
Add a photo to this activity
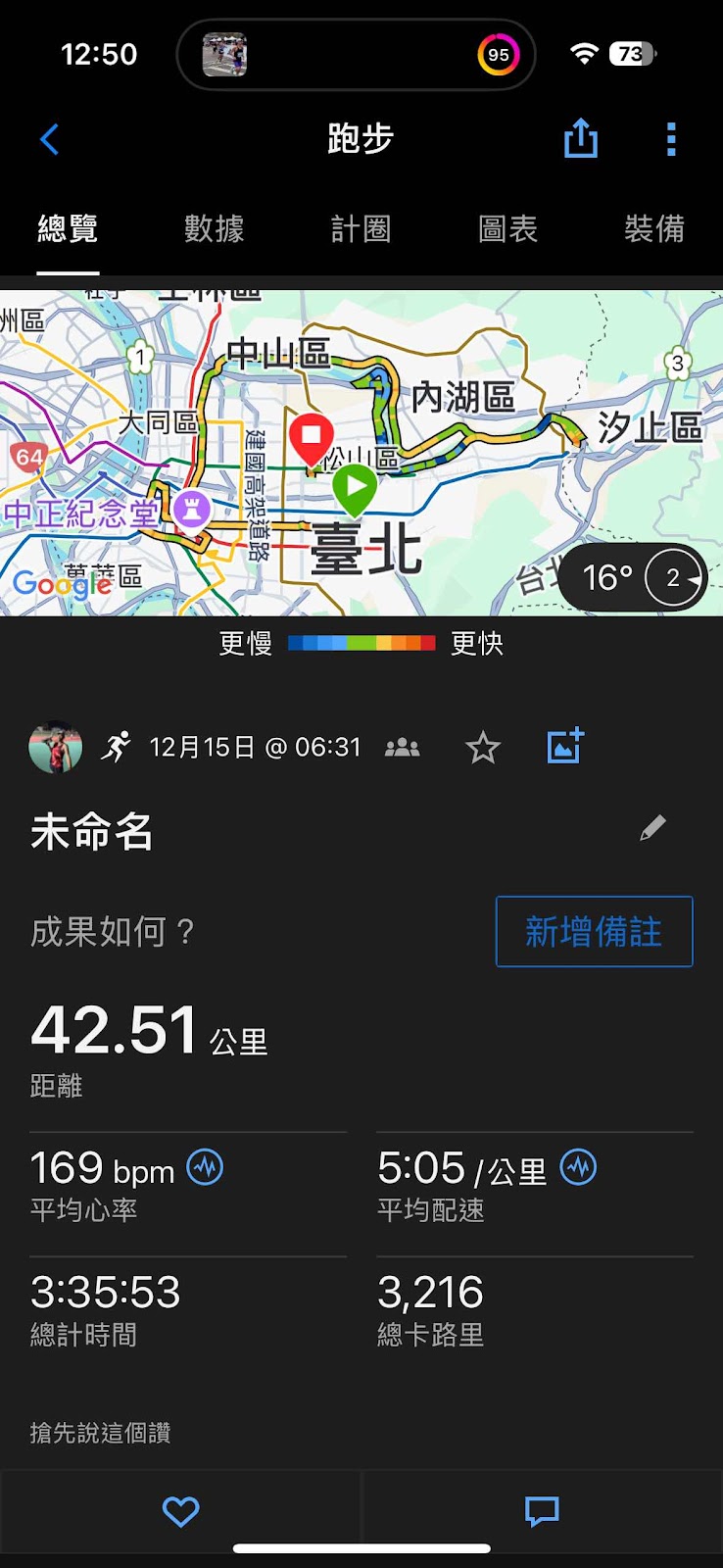click(565, 747)
